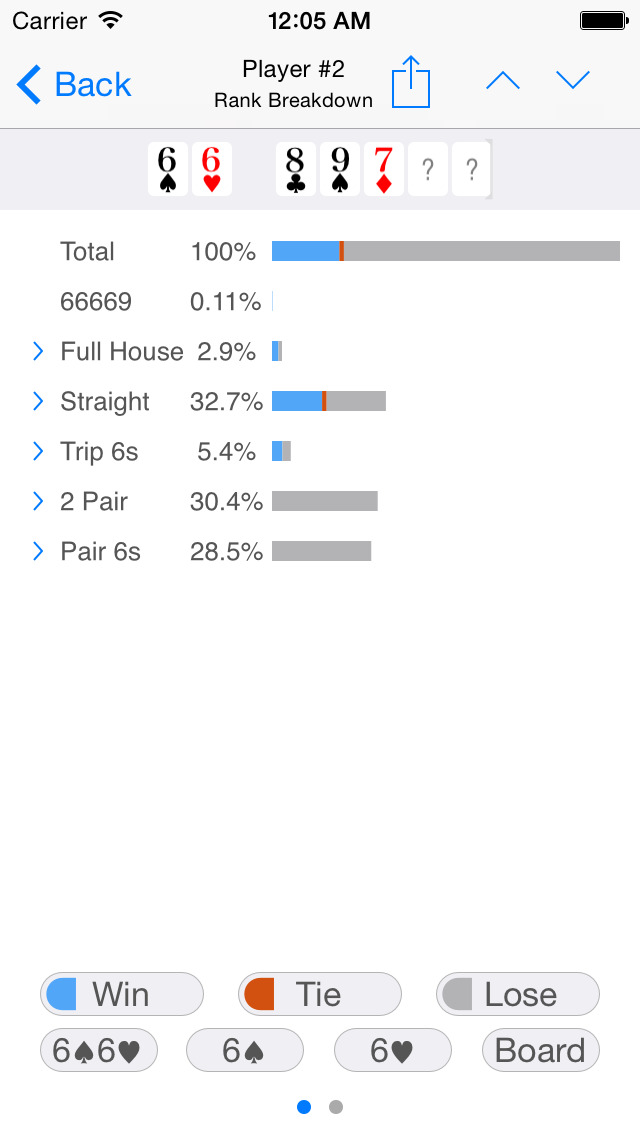The height and width of the screenshot is (1136, 640).
Task: Select the Board chip
Action: (x=541, y=1050)
